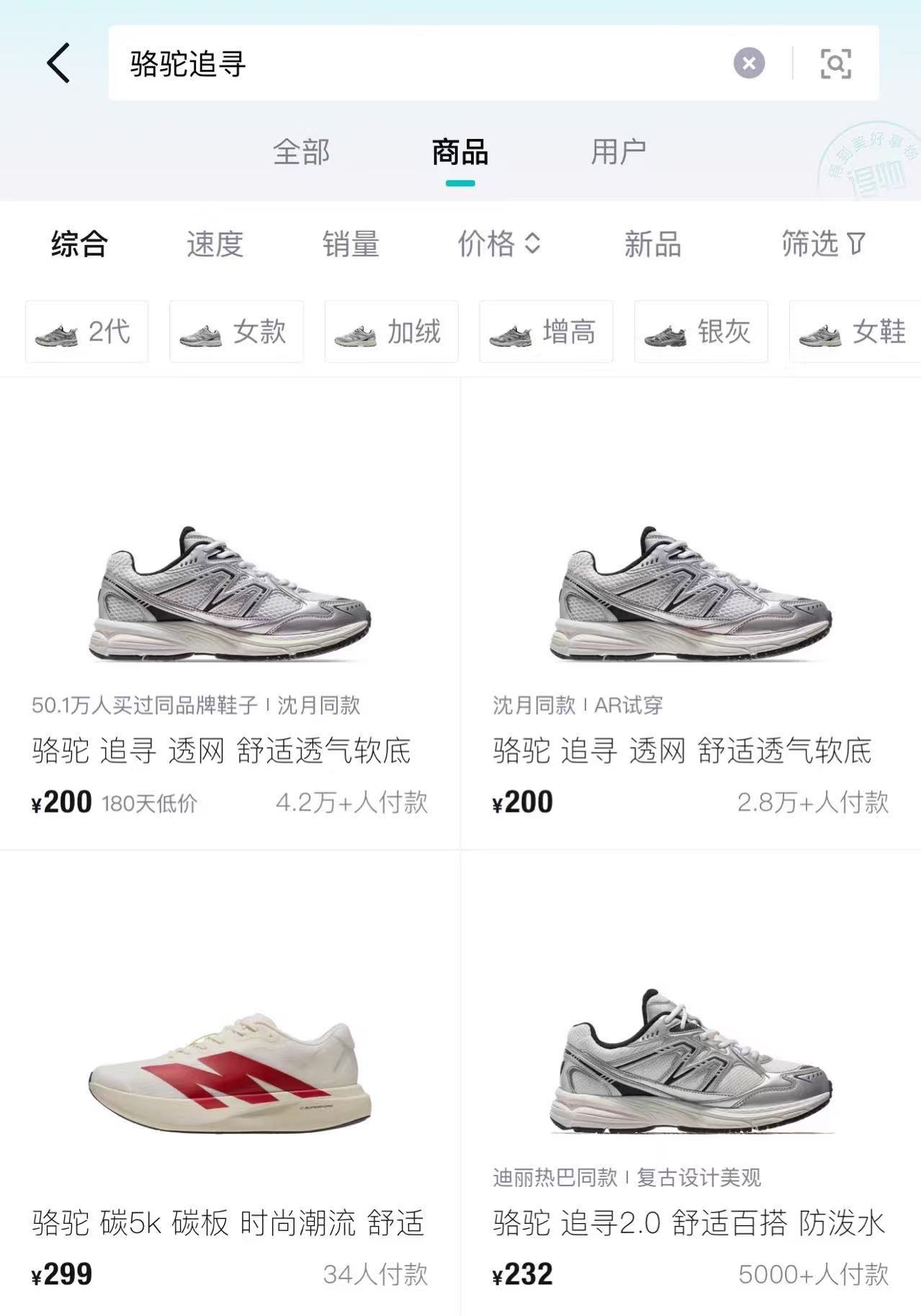
Task: Open the 价格 price sort dropdown
Action: (498, 245)
